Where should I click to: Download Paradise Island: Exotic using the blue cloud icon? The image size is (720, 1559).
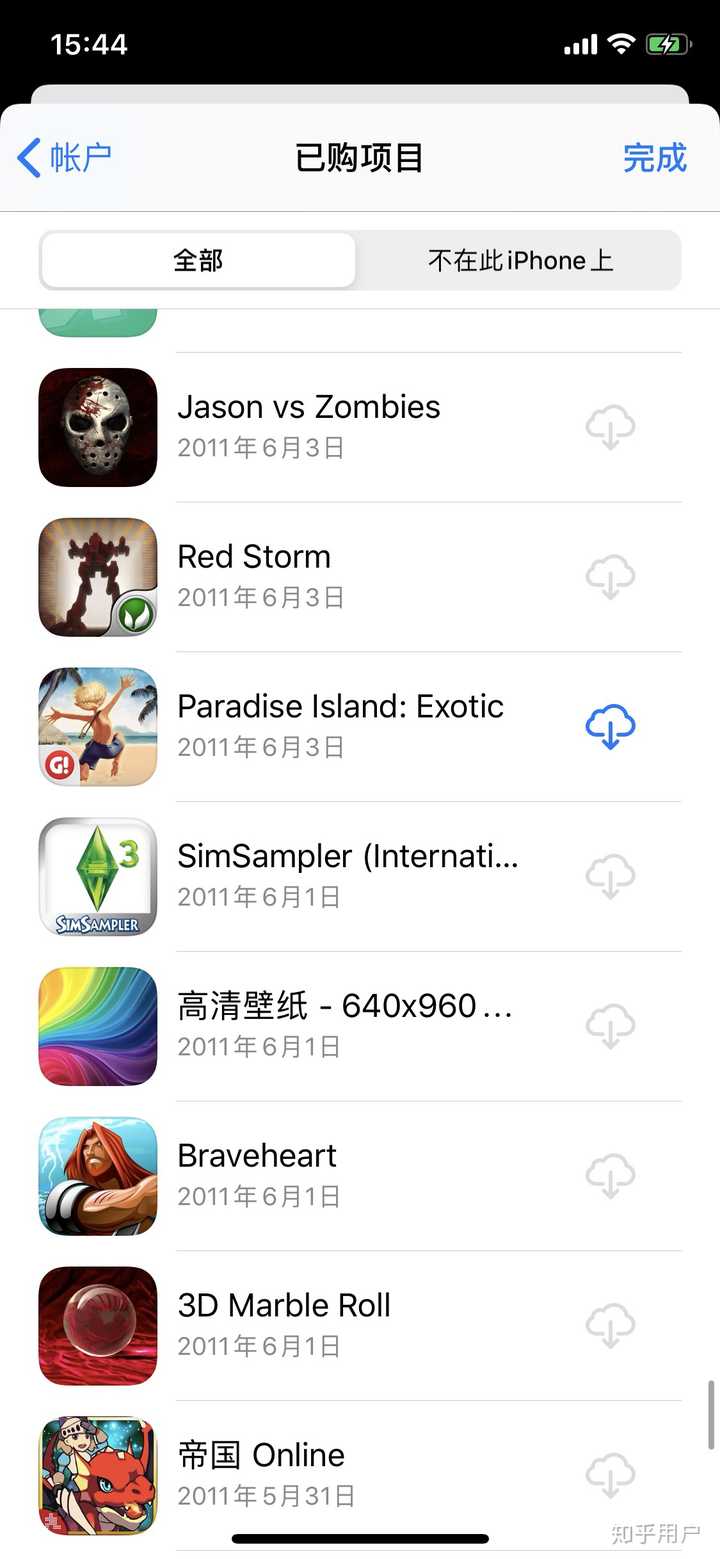coord(610,727)
